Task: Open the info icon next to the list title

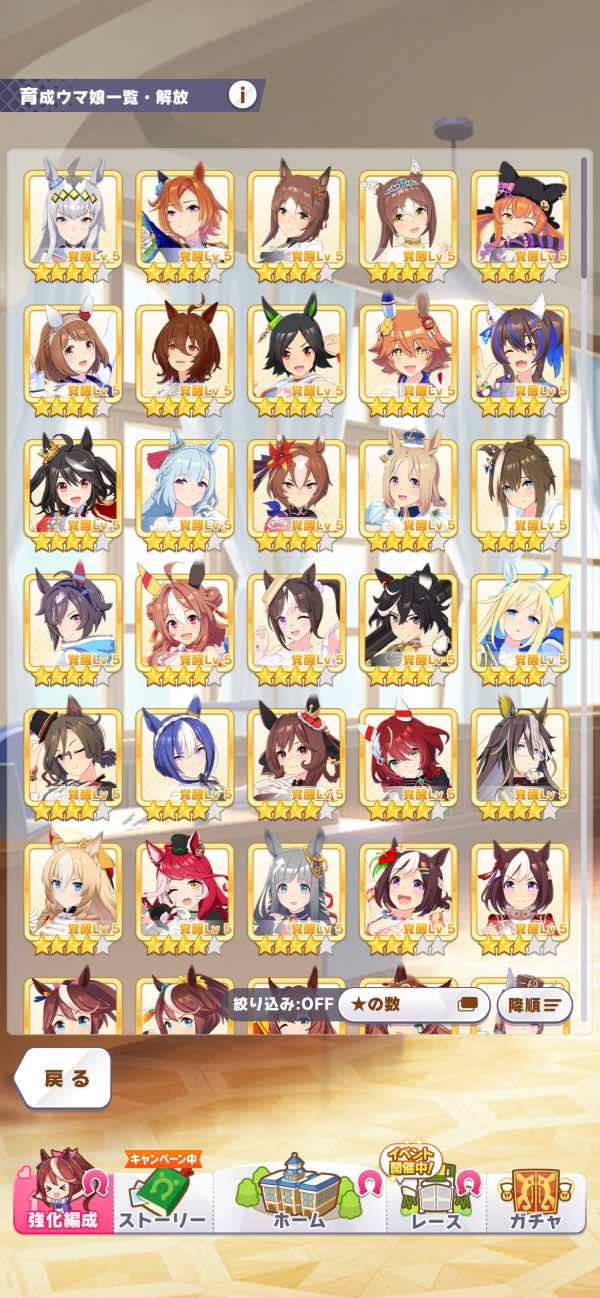Action: point(241,96)
